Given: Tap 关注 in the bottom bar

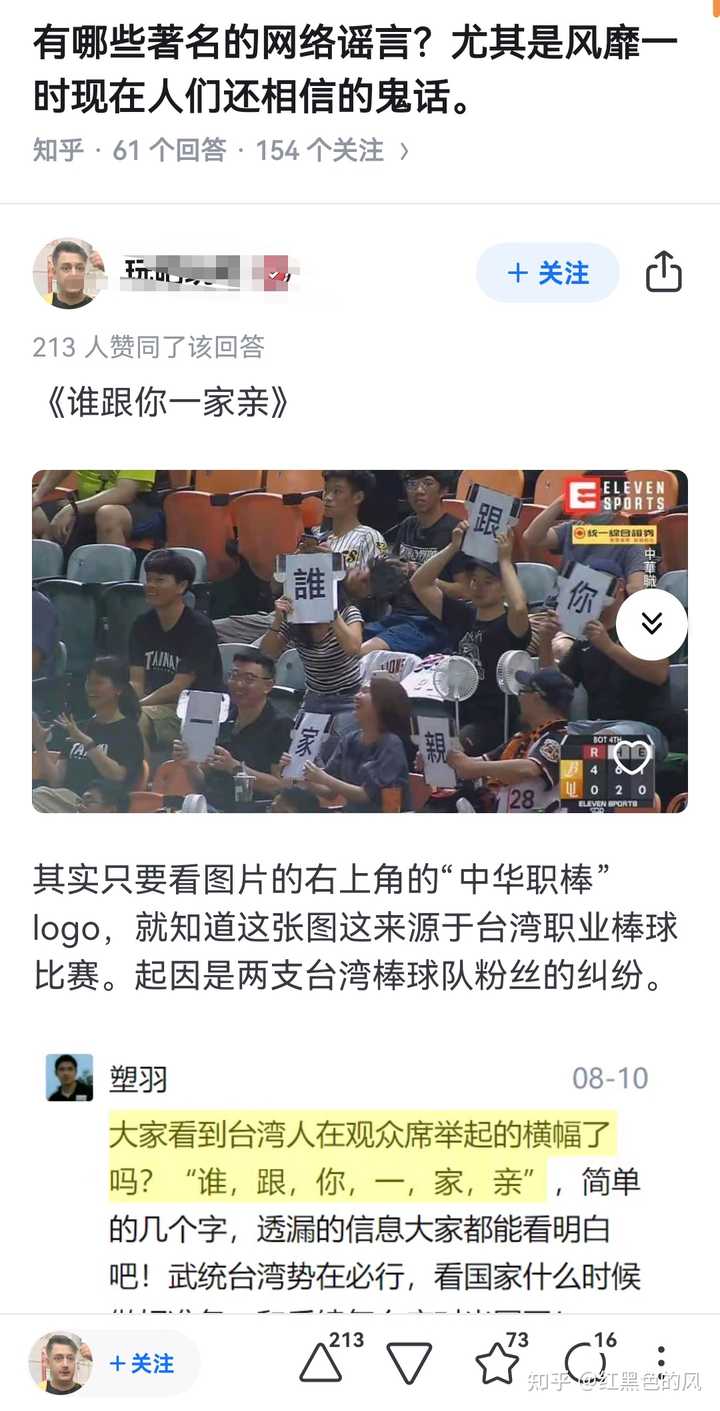Looking at the screenshot, I should 141,1364.
